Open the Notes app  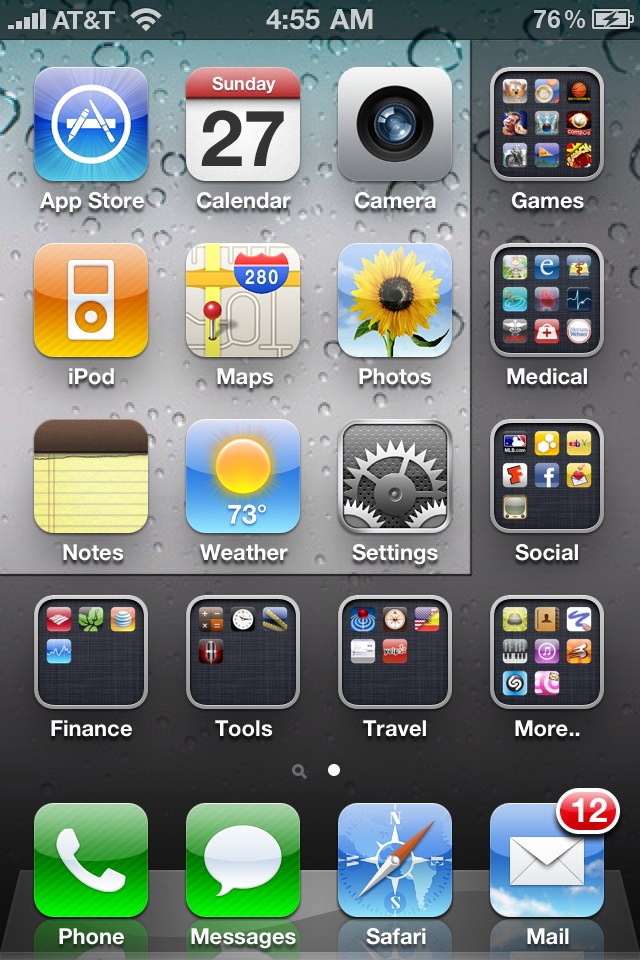coord(91,476)
